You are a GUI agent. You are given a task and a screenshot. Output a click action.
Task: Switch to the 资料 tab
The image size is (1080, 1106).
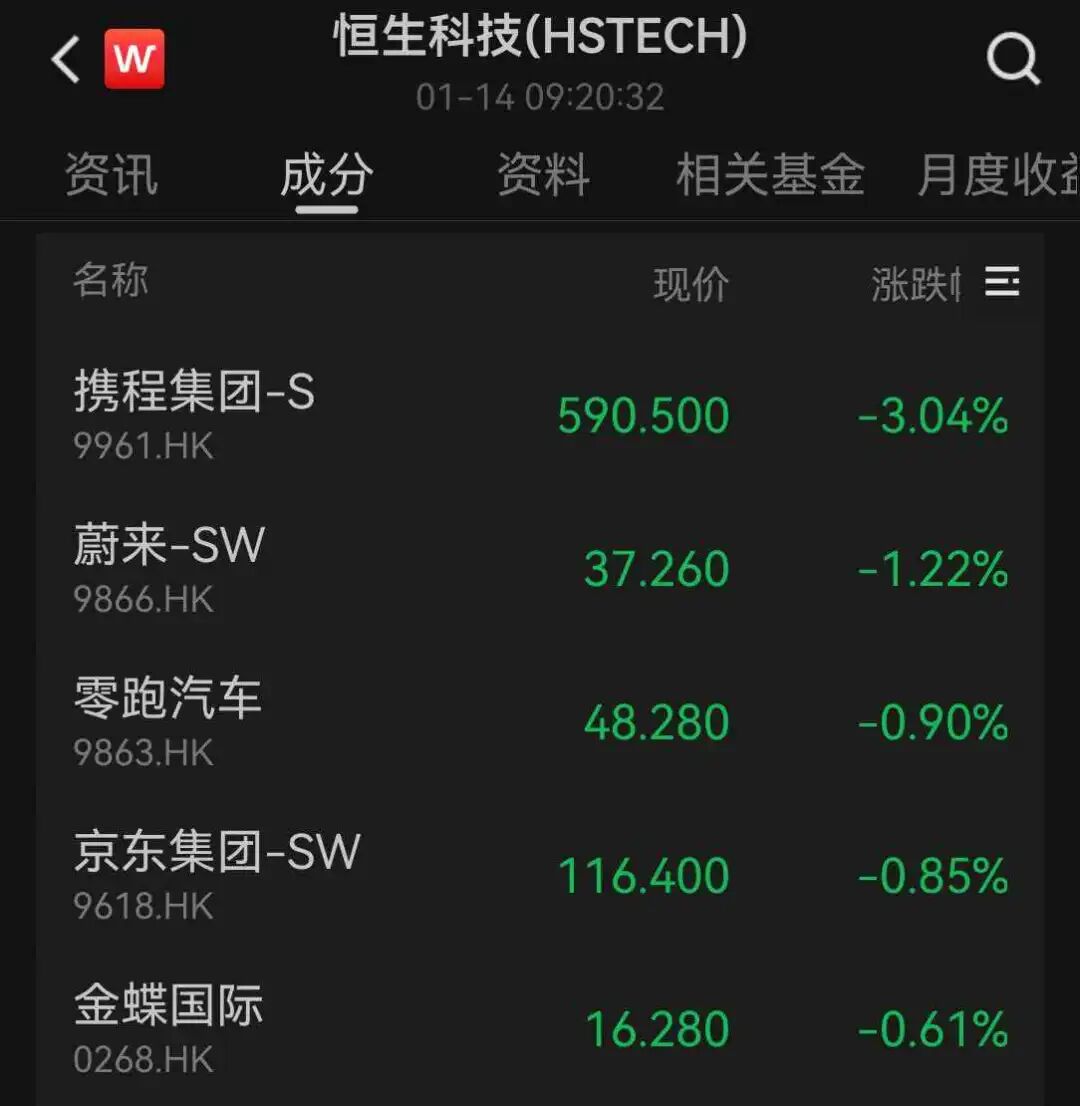pyautogui.click(x=543, y=175)
